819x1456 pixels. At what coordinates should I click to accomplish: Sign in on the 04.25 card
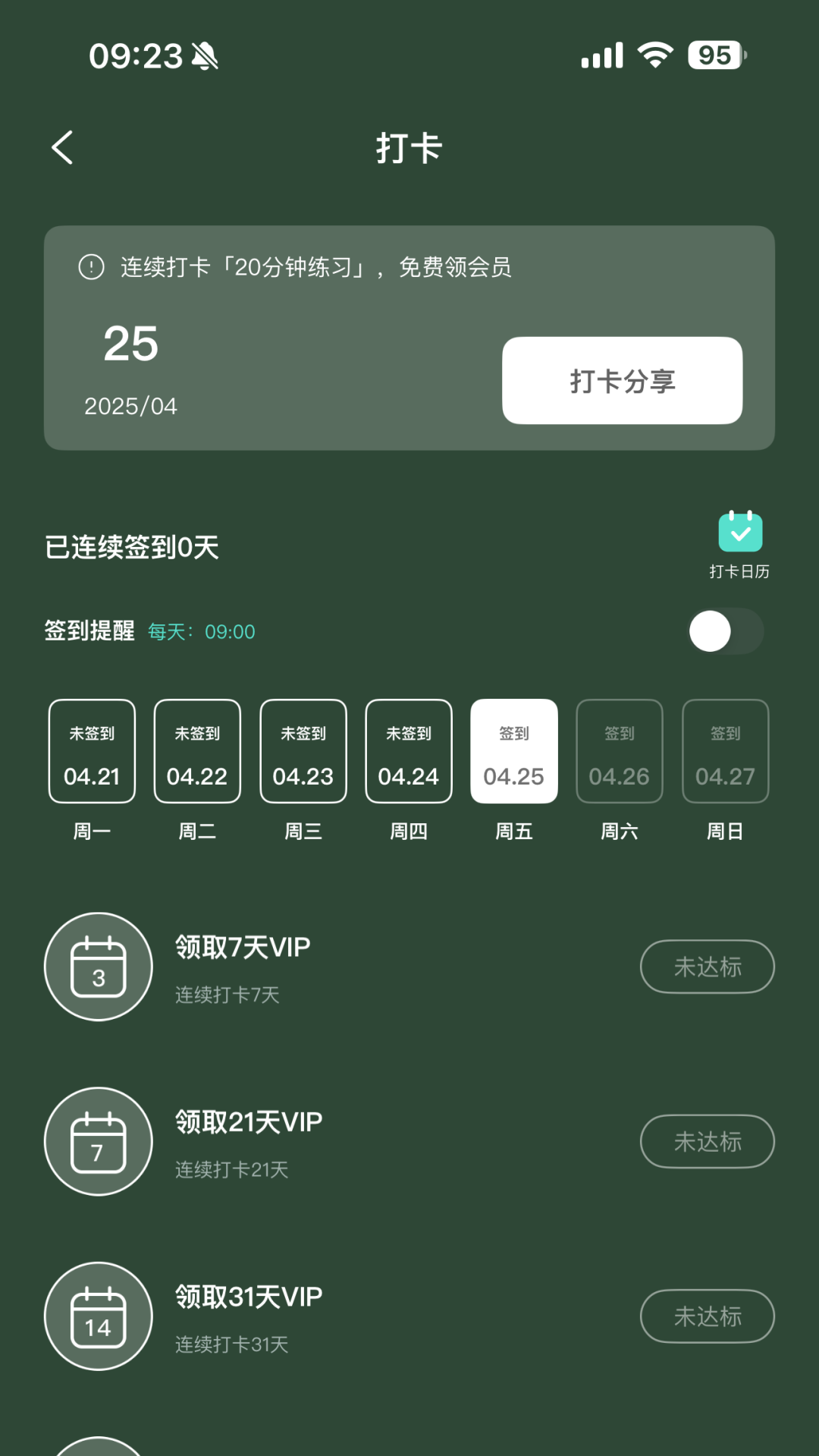pos(513,751)
